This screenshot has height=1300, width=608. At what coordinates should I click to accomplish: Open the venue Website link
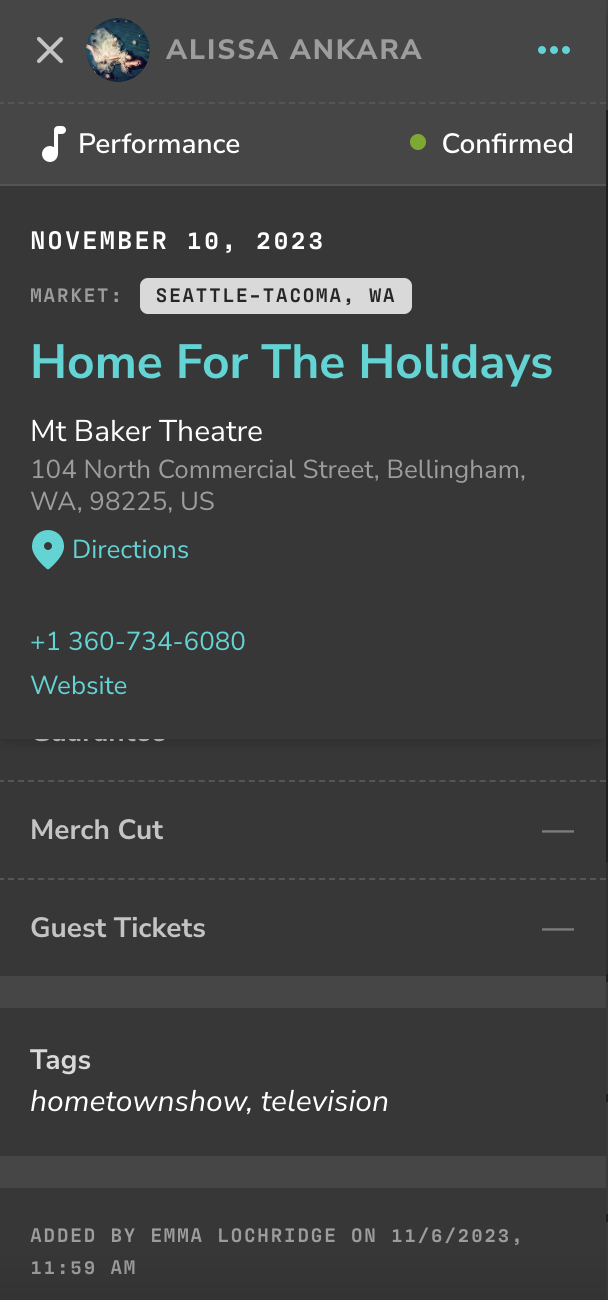point(79,686)
